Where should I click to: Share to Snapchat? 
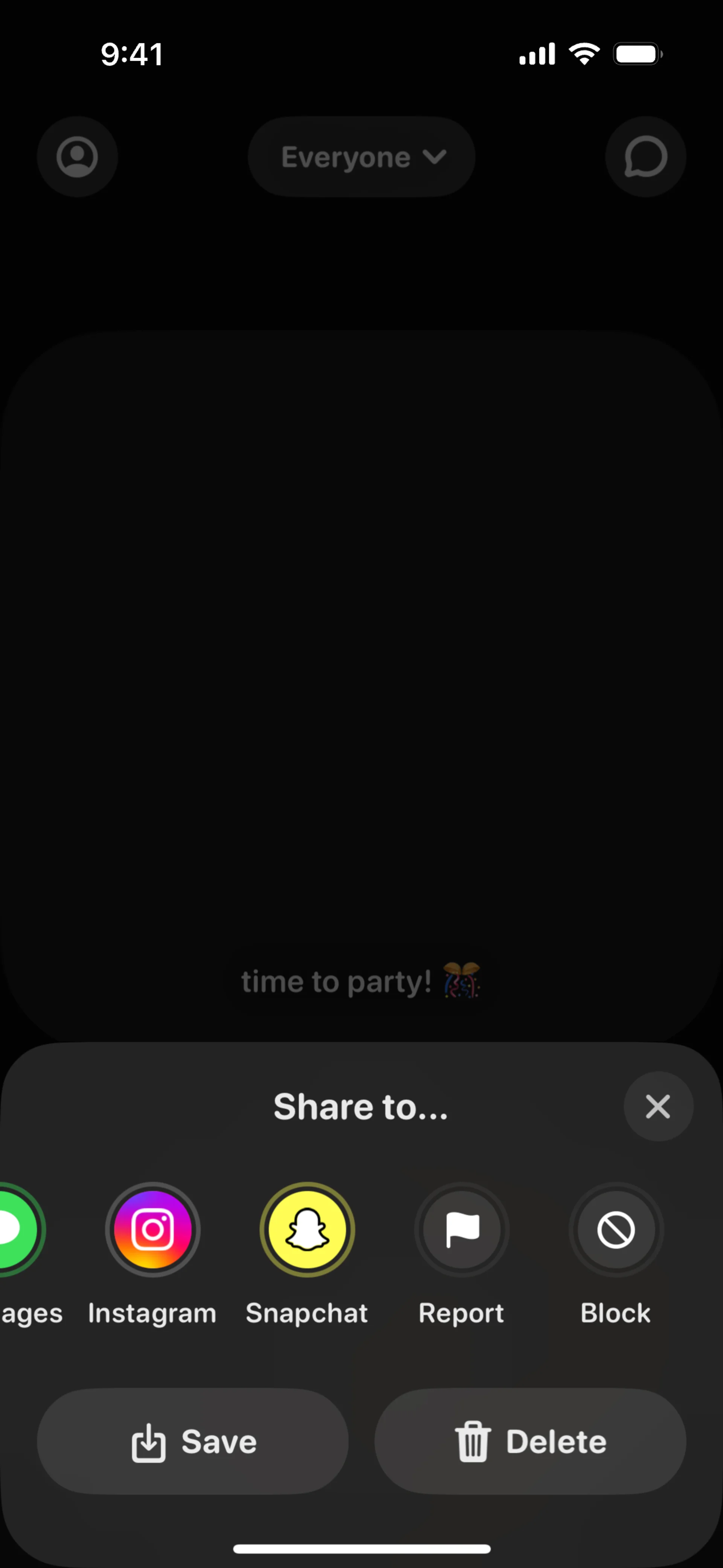coord(307,1230)
